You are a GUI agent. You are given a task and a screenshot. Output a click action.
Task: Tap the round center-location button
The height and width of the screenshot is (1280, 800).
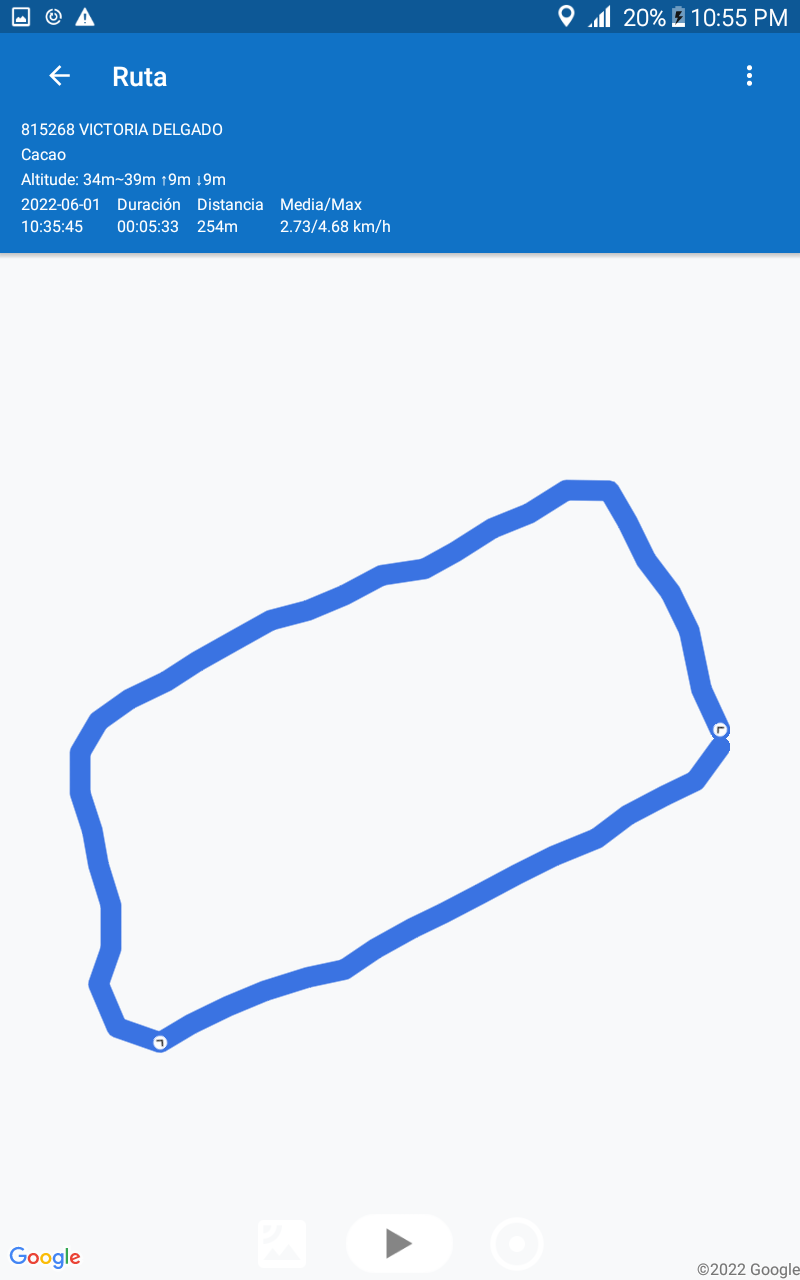(x=517, y=1244)
